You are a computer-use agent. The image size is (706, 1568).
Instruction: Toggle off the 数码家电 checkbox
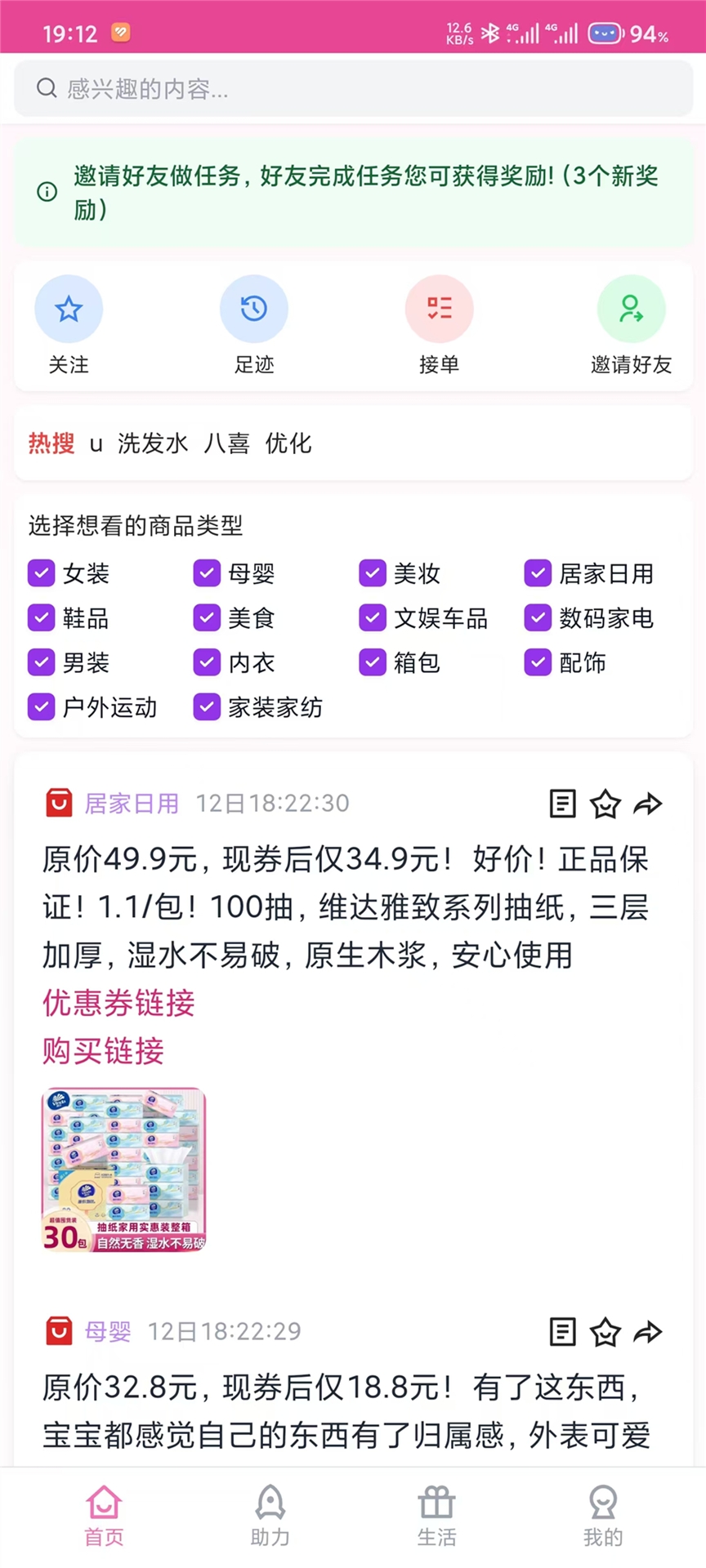[538, 618]
